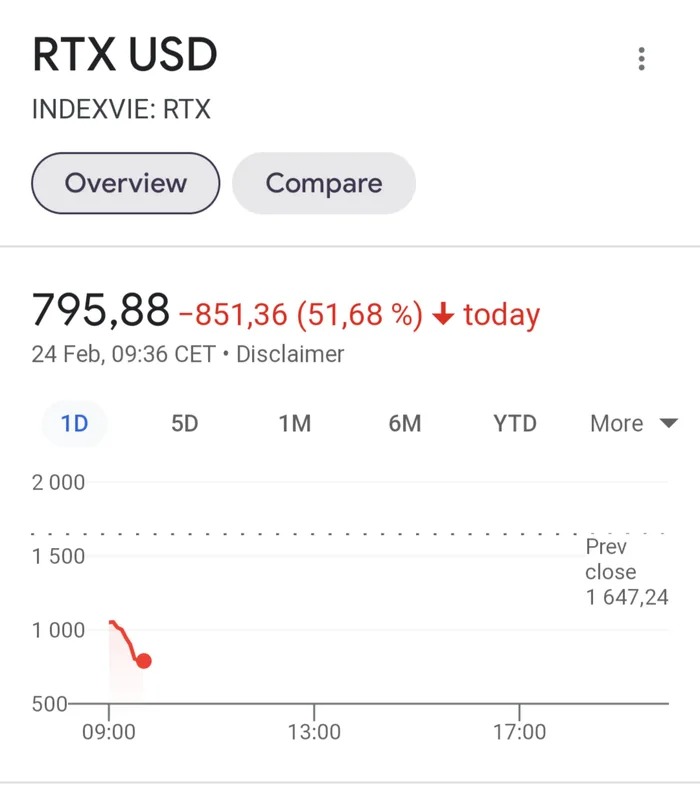Screen dimensions: 700x785
Task: Open the Disclaimer link
Action: click(x=290, y=354)
